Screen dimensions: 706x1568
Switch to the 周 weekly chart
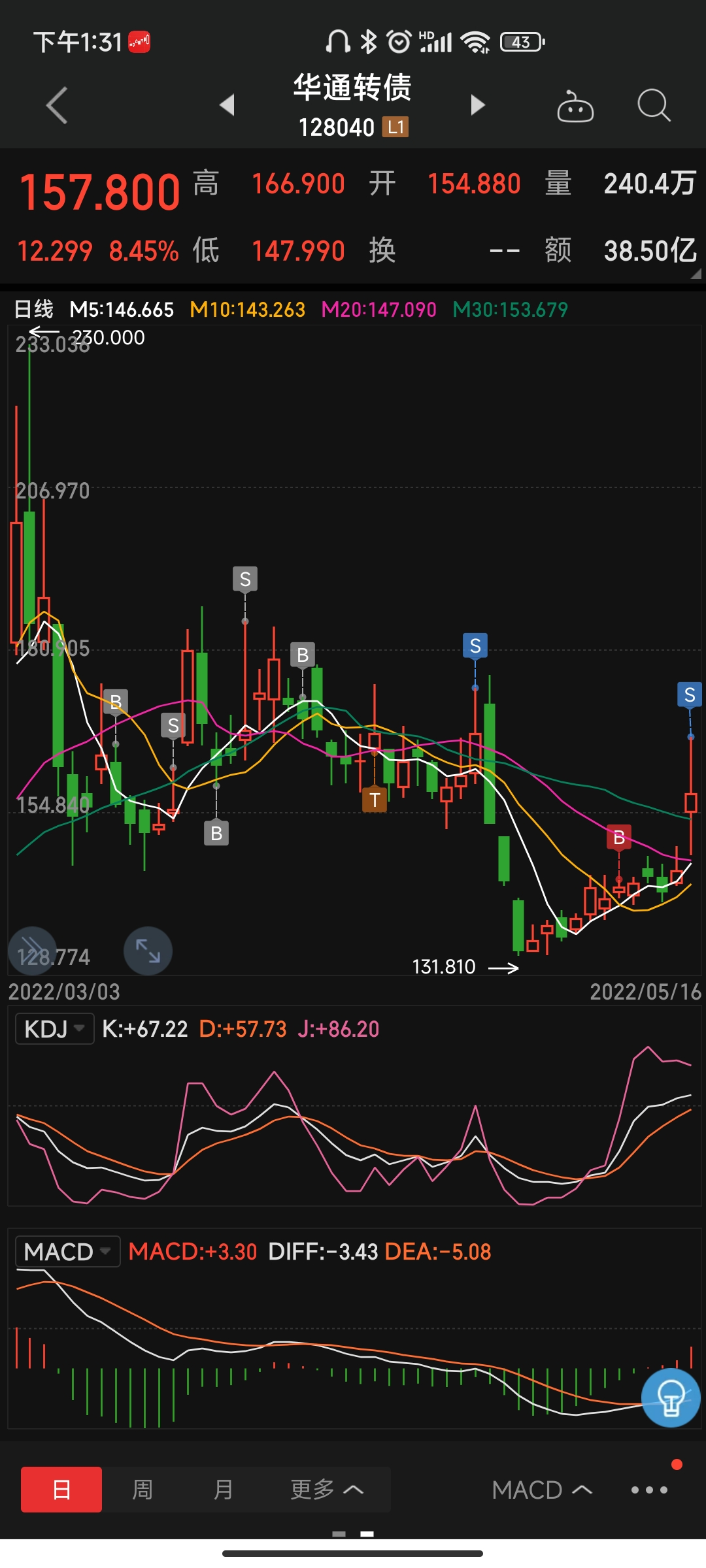[x=143, y=1490]
